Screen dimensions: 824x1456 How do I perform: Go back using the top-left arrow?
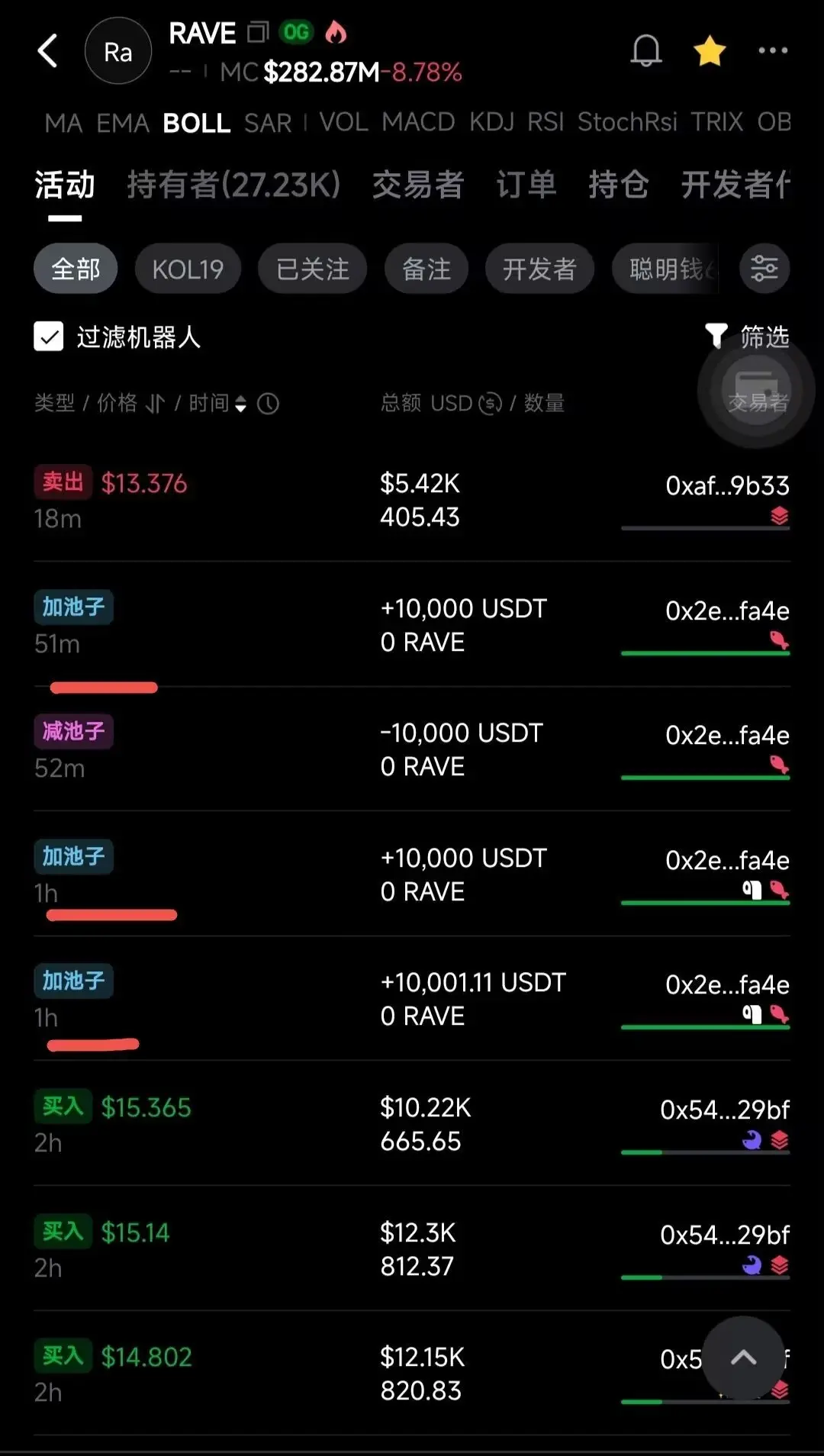(48, 51)
